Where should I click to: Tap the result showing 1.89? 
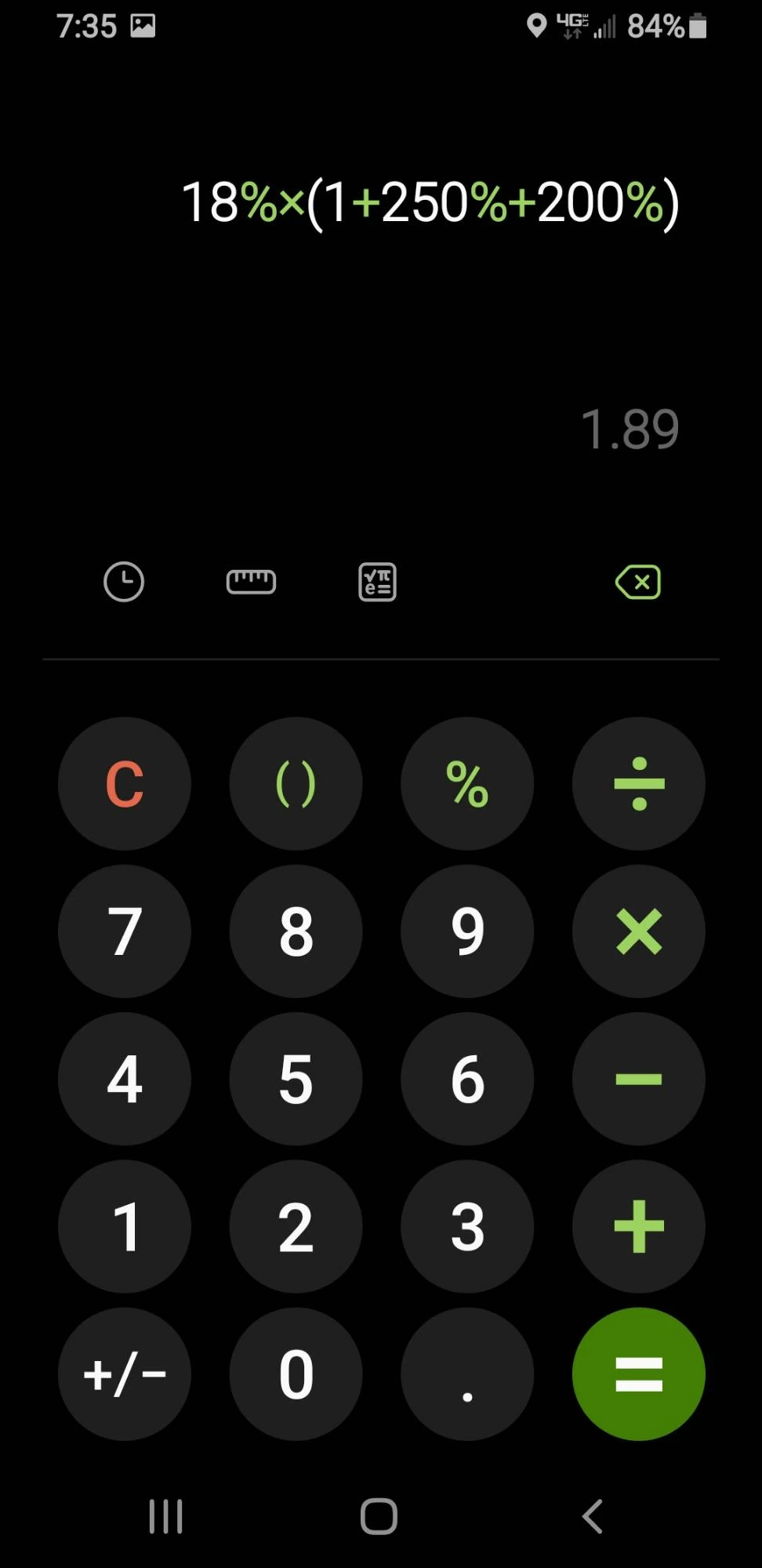[x=631, y=427]
